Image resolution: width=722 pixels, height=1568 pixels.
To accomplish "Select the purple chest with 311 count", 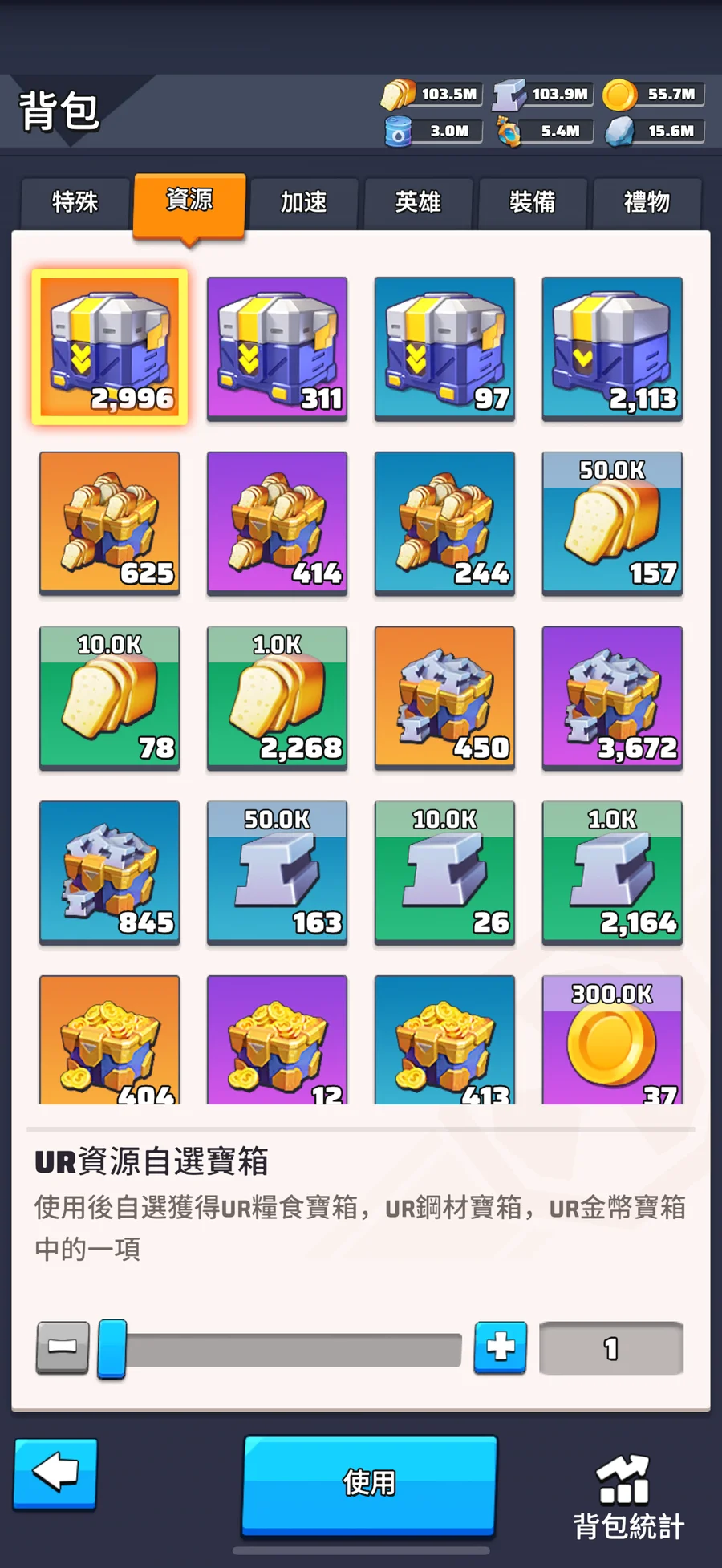I will (x=277, y=348).
